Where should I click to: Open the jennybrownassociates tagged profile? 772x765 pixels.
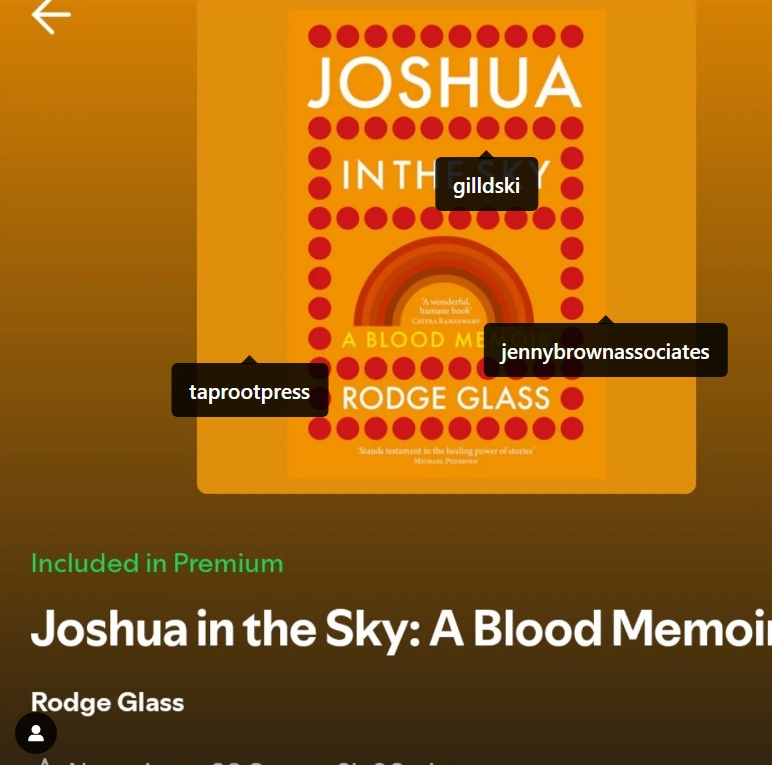[x=605, y=352]
